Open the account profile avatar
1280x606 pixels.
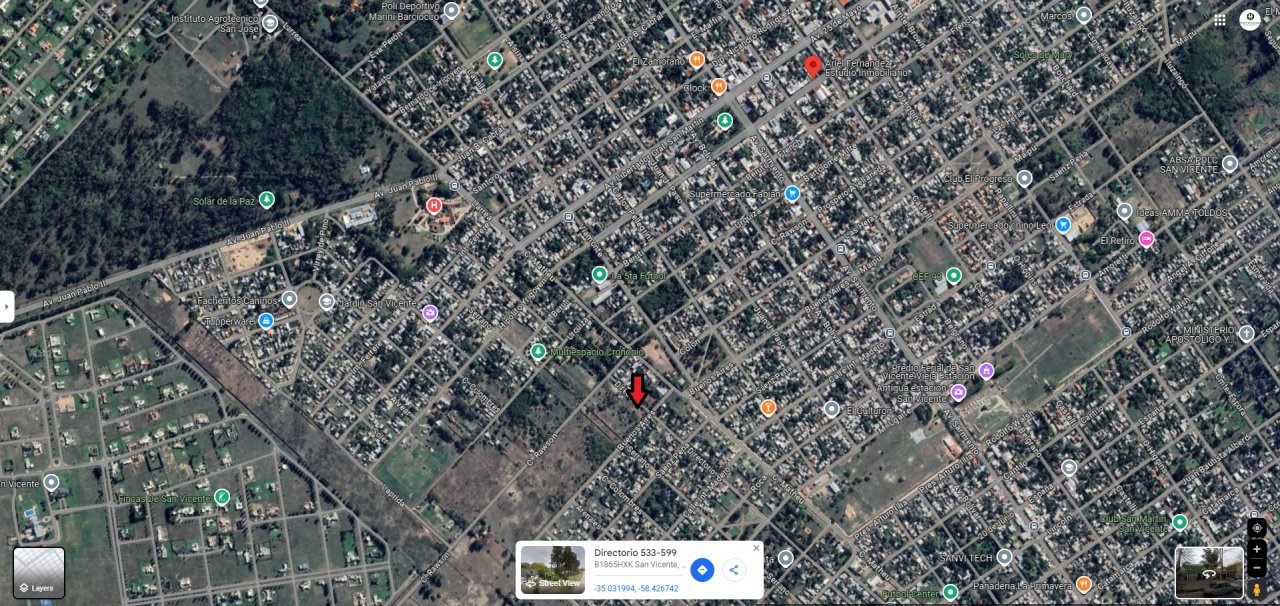click(x=1250, y=20)
